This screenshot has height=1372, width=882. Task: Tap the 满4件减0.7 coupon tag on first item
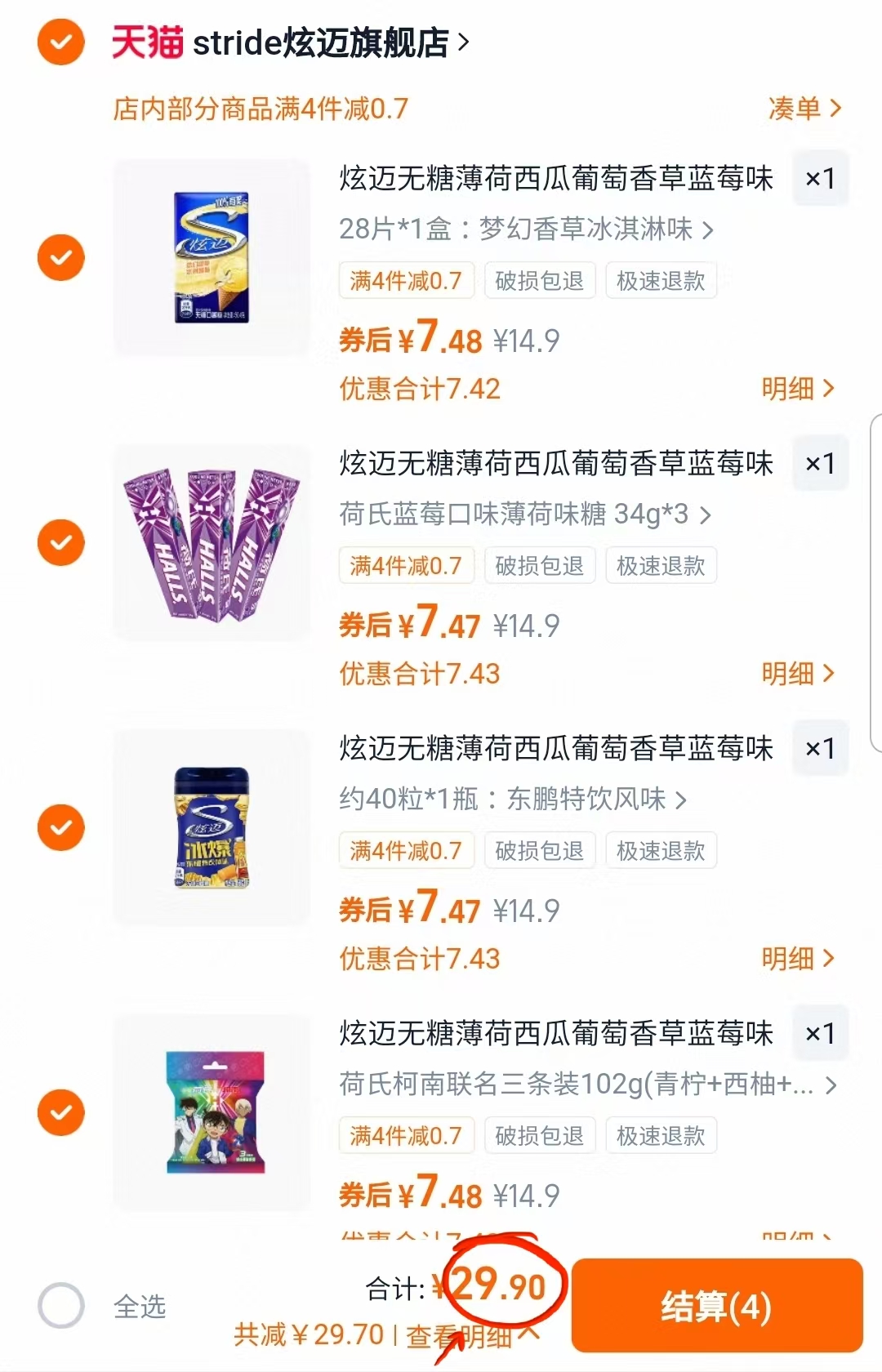406,280
